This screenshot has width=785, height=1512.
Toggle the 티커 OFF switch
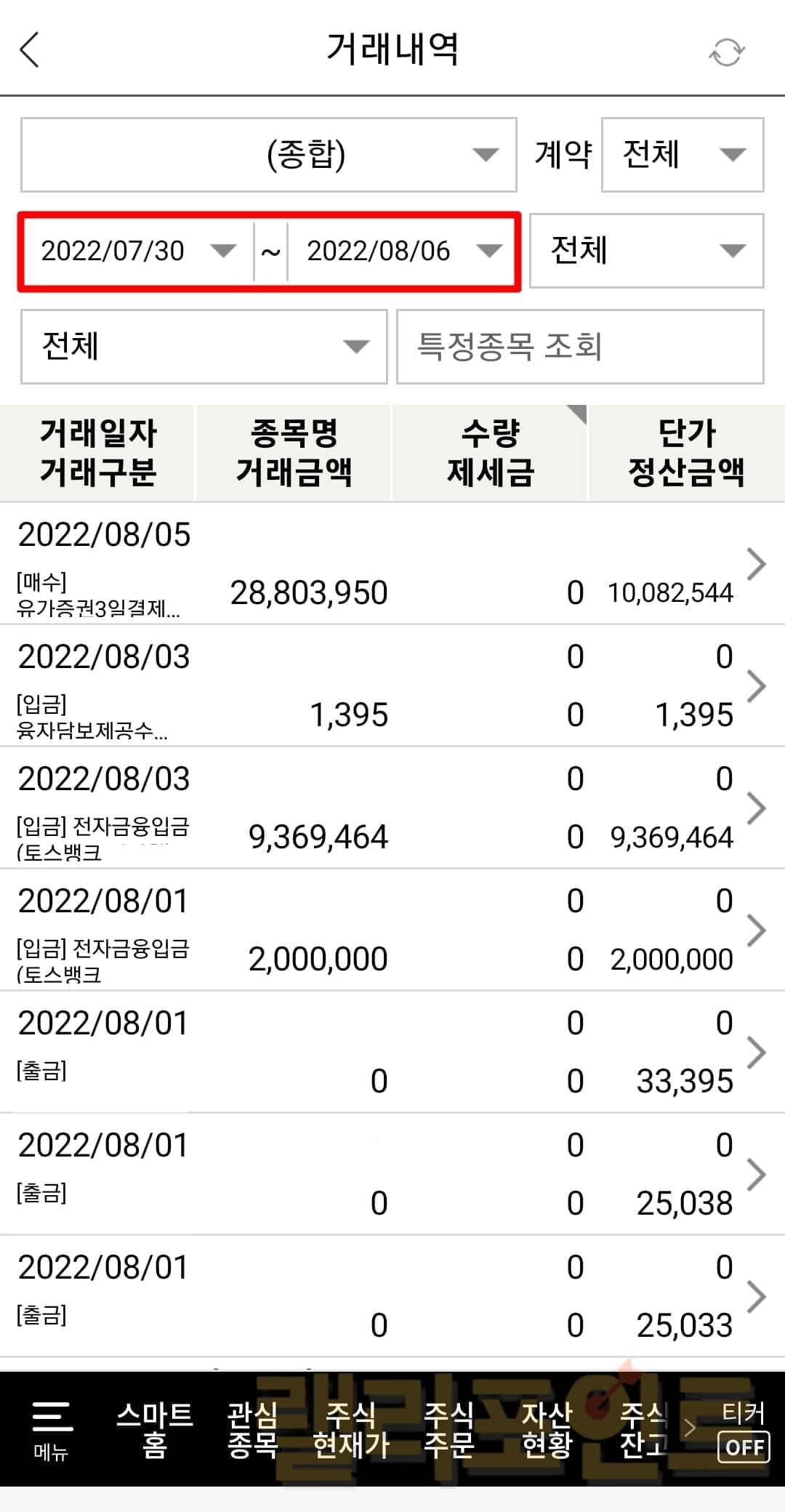point(743,1445)
